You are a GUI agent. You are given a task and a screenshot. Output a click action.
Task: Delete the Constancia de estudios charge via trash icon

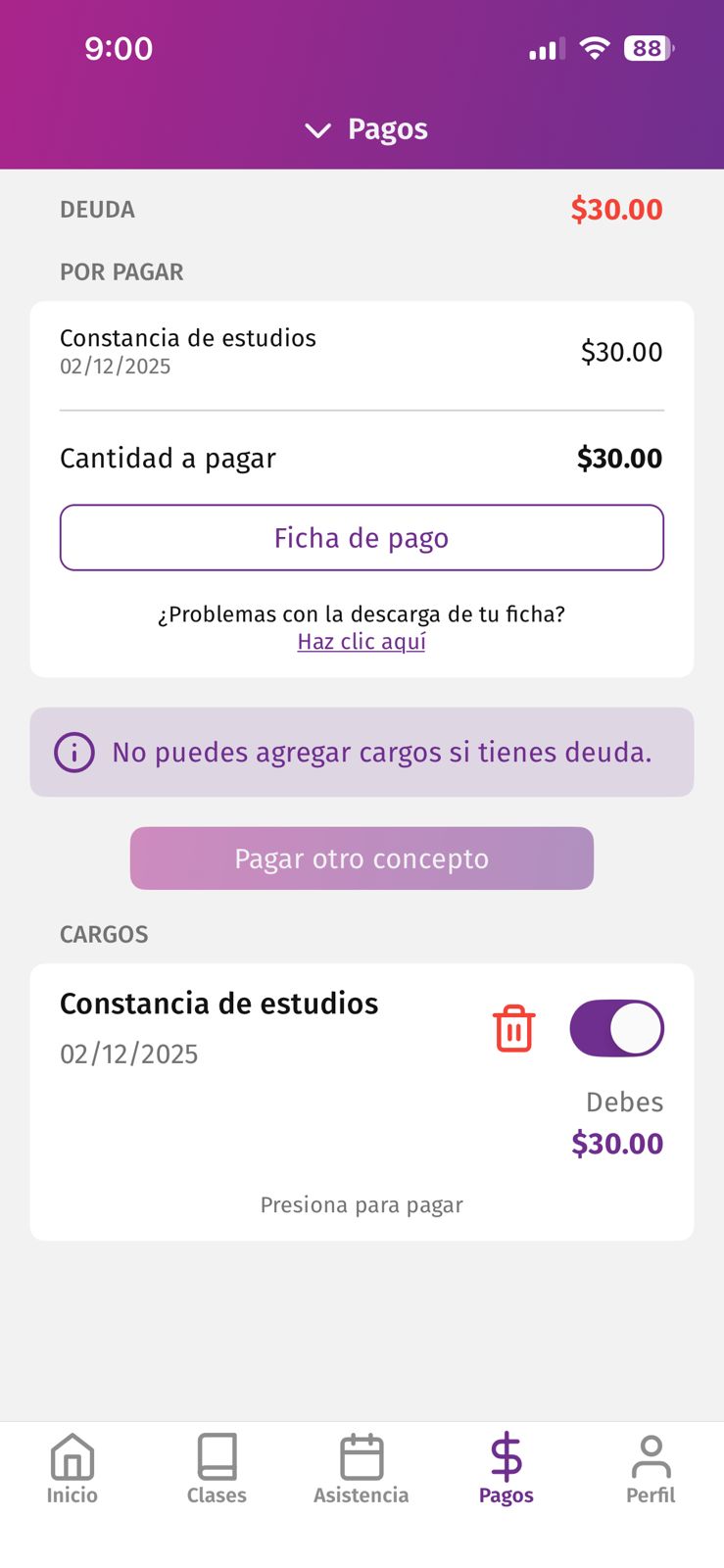click(x=512, y=1028)
